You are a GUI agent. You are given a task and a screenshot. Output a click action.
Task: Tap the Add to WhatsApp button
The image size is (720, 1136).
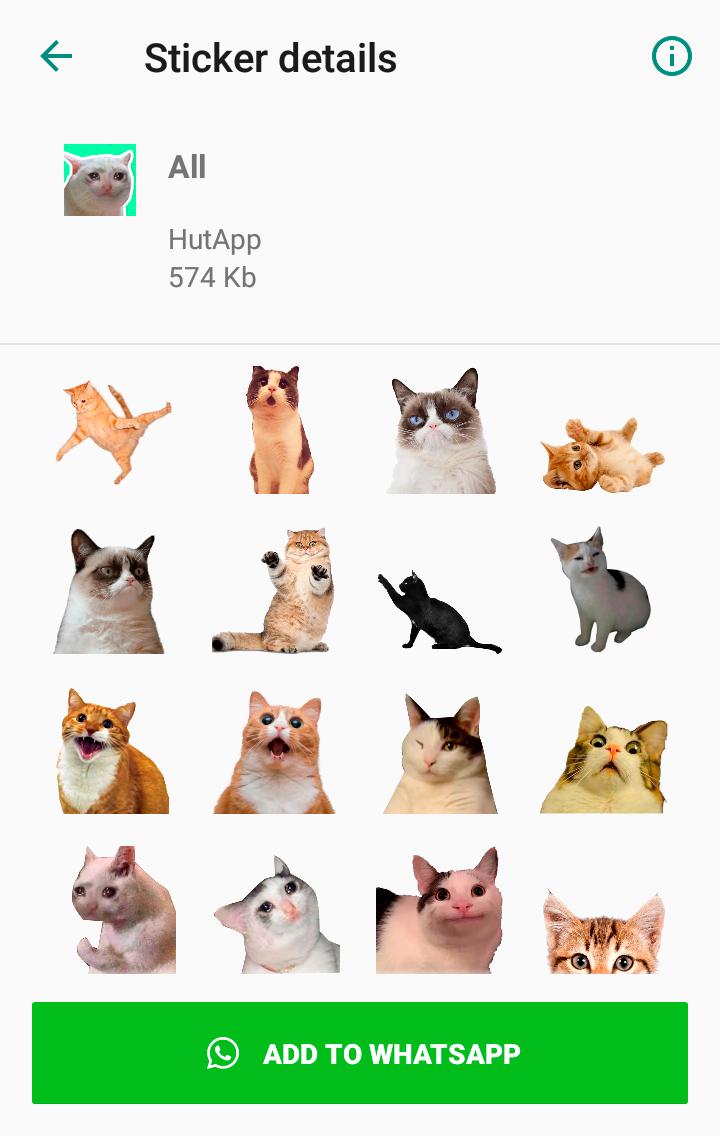click(360, 1053)
